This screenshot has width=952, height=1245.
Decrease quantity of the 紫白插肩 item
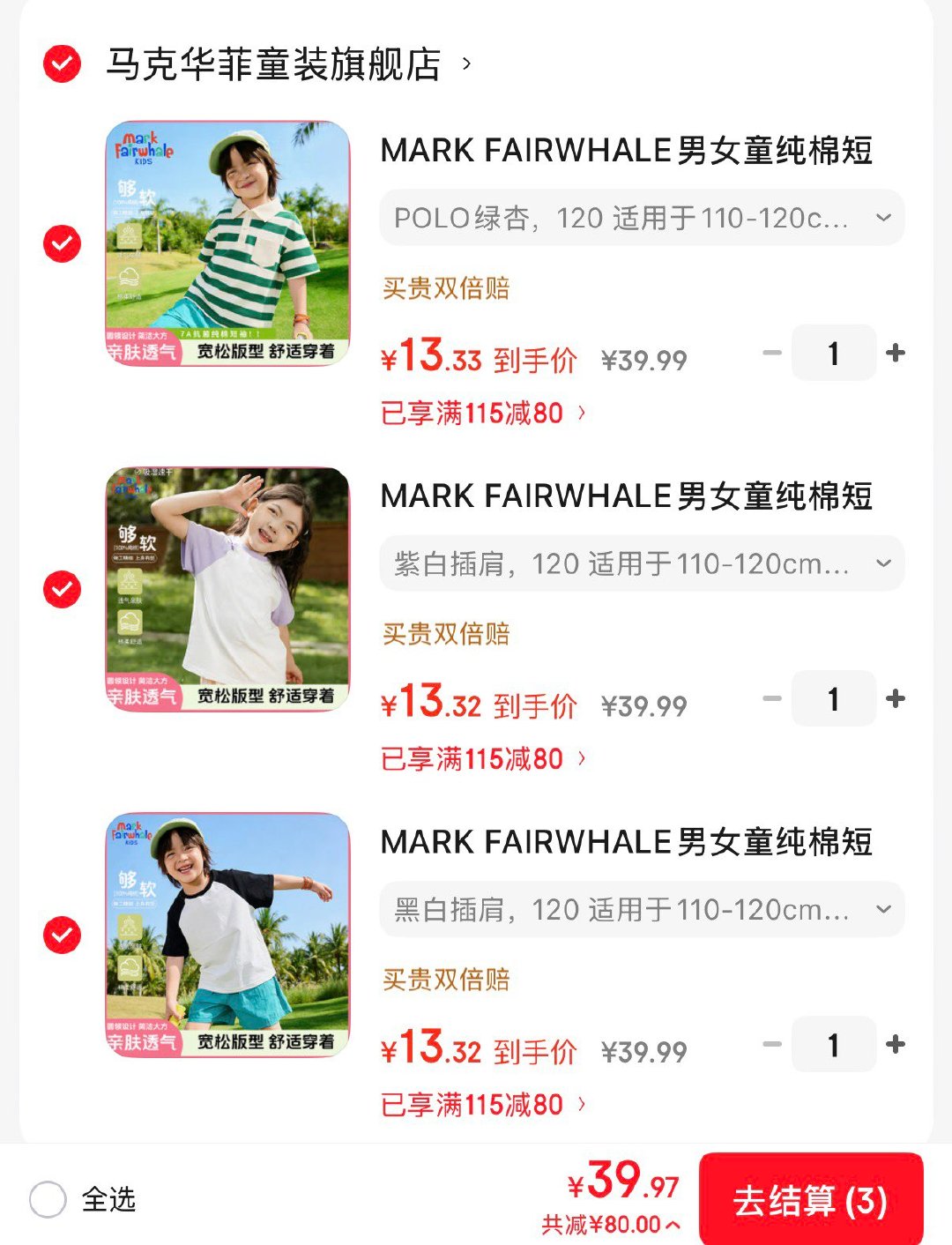[x=772, y=699]
